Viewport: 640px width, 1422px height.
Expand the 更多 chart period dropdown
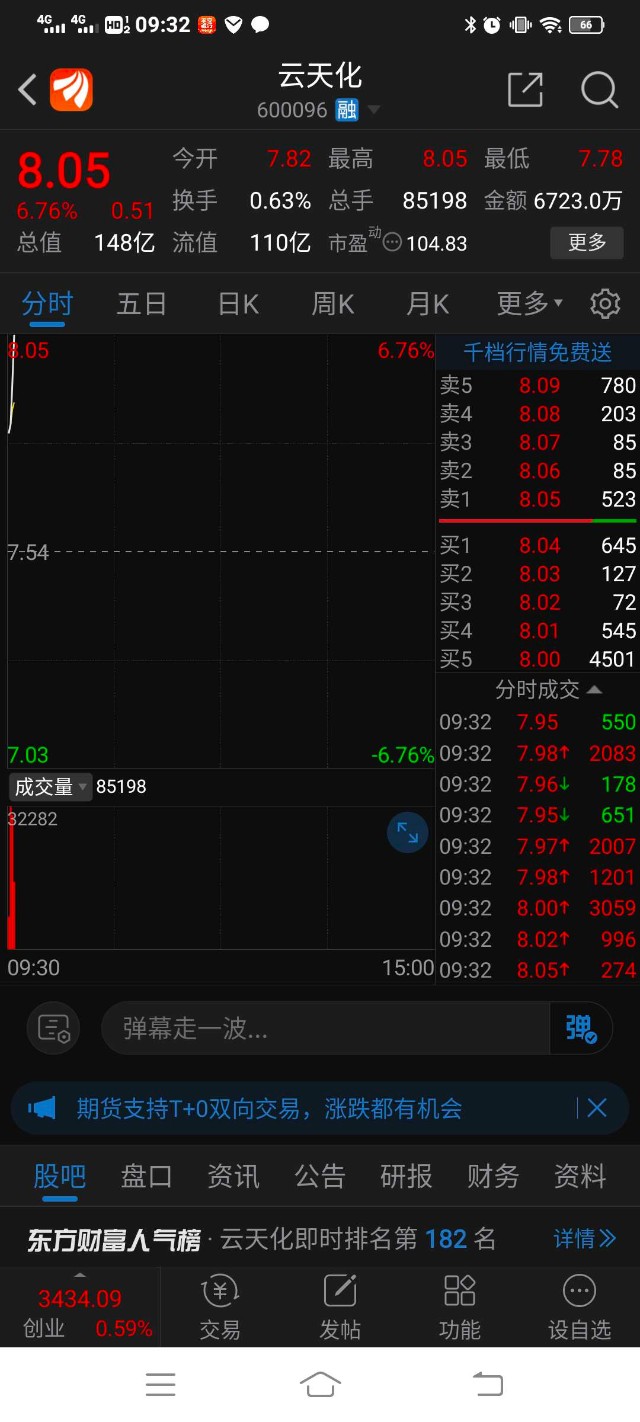530,303
